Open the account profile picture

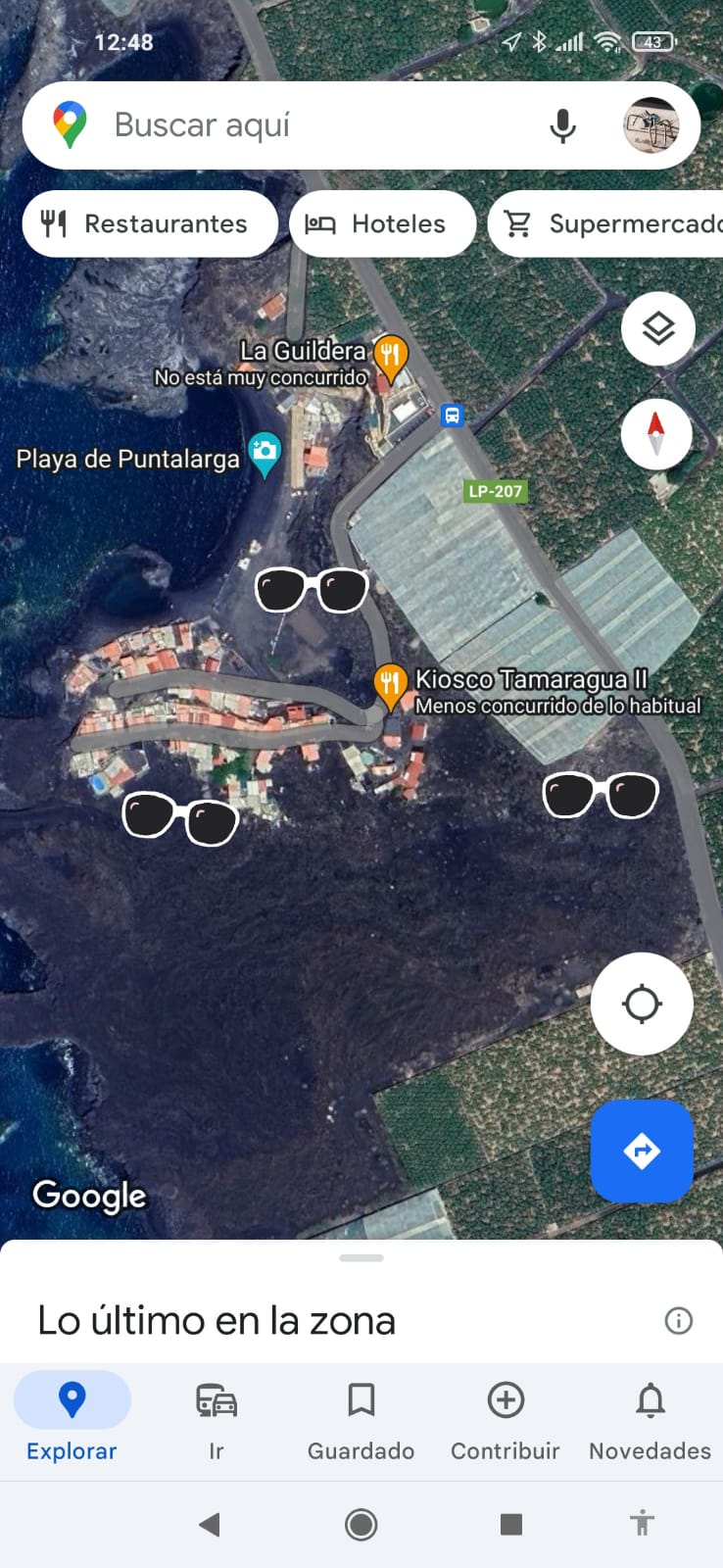(x=651, y=125)
